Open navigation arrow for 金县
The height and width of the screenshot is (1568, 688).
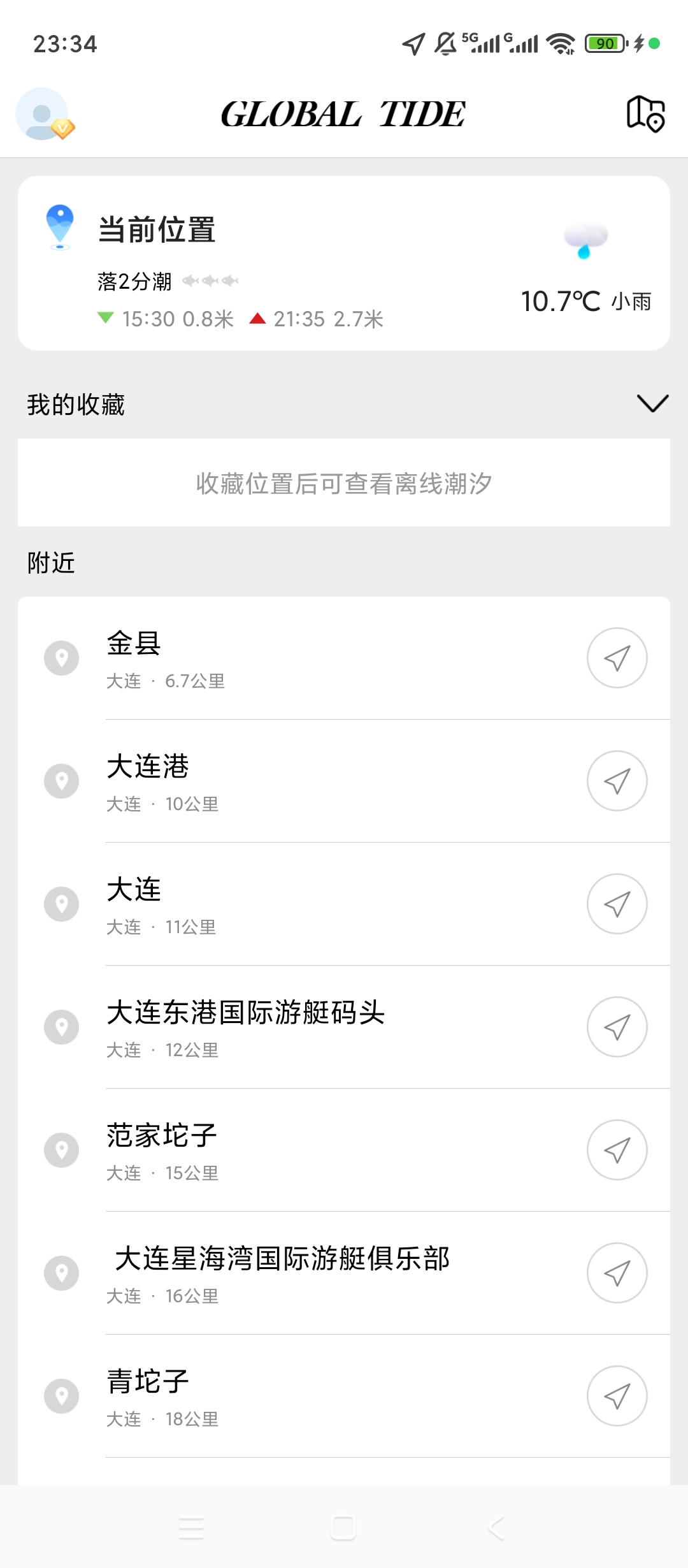point(616,658)
